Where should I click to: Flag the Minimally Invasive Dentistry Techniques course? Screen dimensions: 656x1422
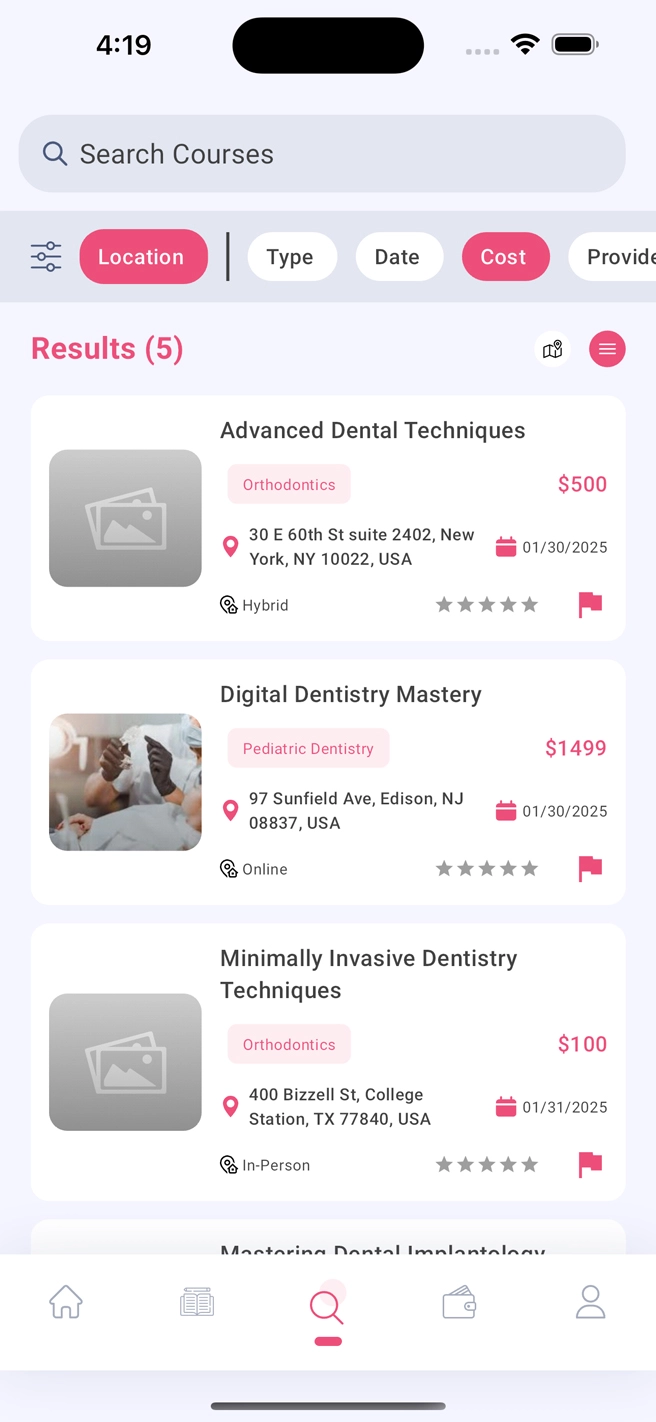pyautogui.click(x=590, y=1165)
